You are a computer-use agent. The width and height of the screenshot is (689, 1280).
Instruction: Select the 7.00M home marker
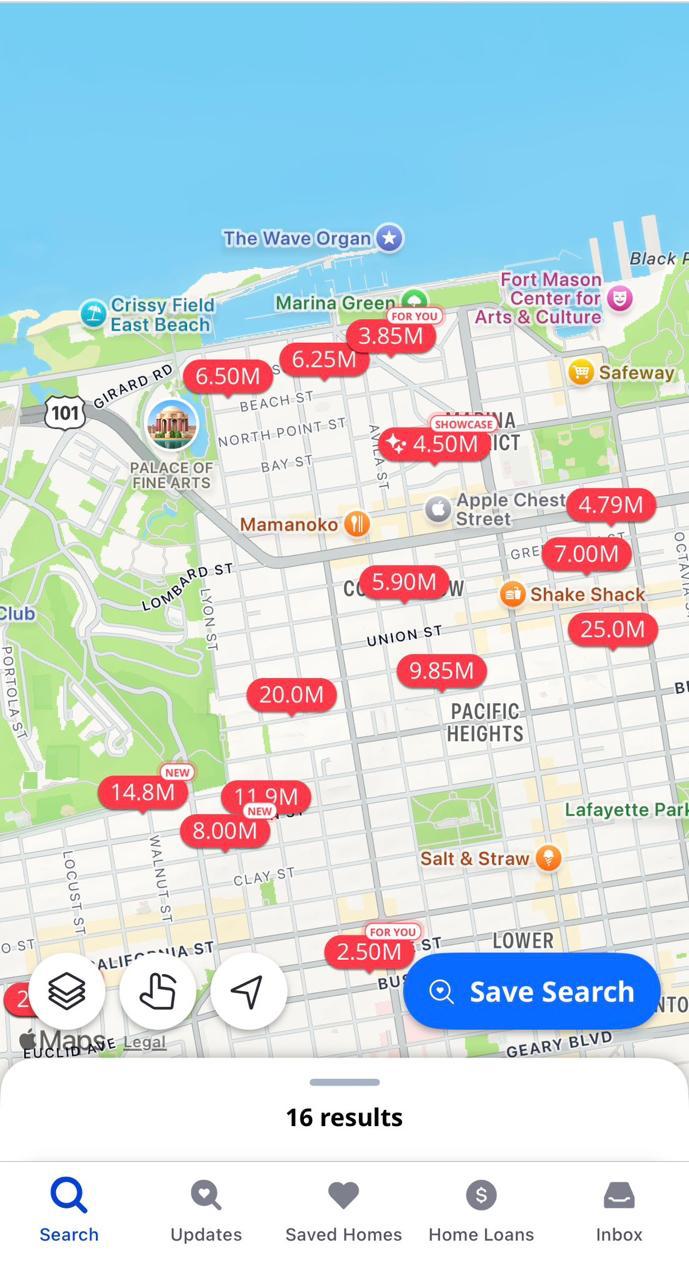[x=586, y=554]
